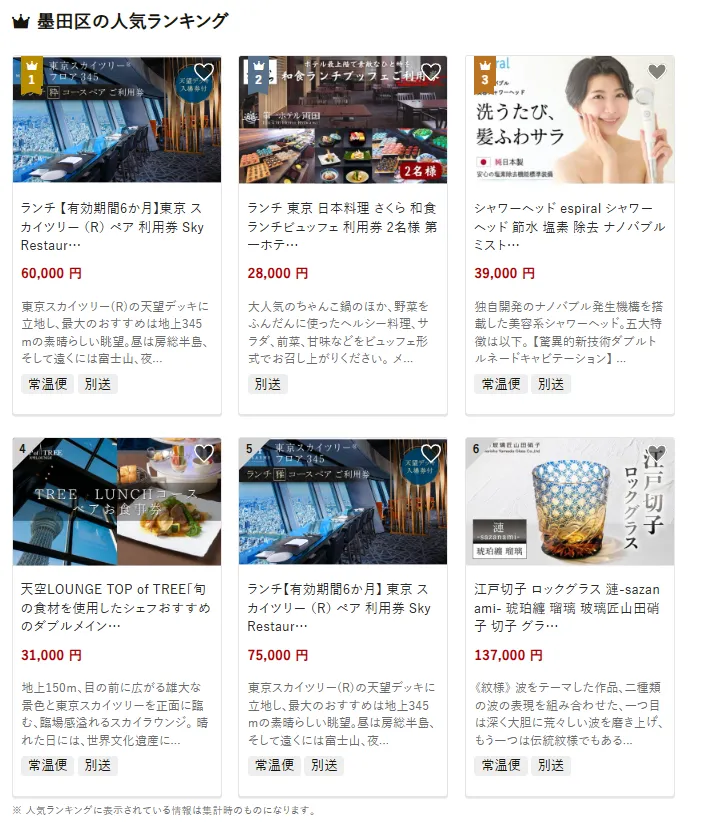The width and height of the screenshot is (717, 836).
Task: Add the 28,000 yen Japanese buffet to favorites
Action: coord(431,72)
